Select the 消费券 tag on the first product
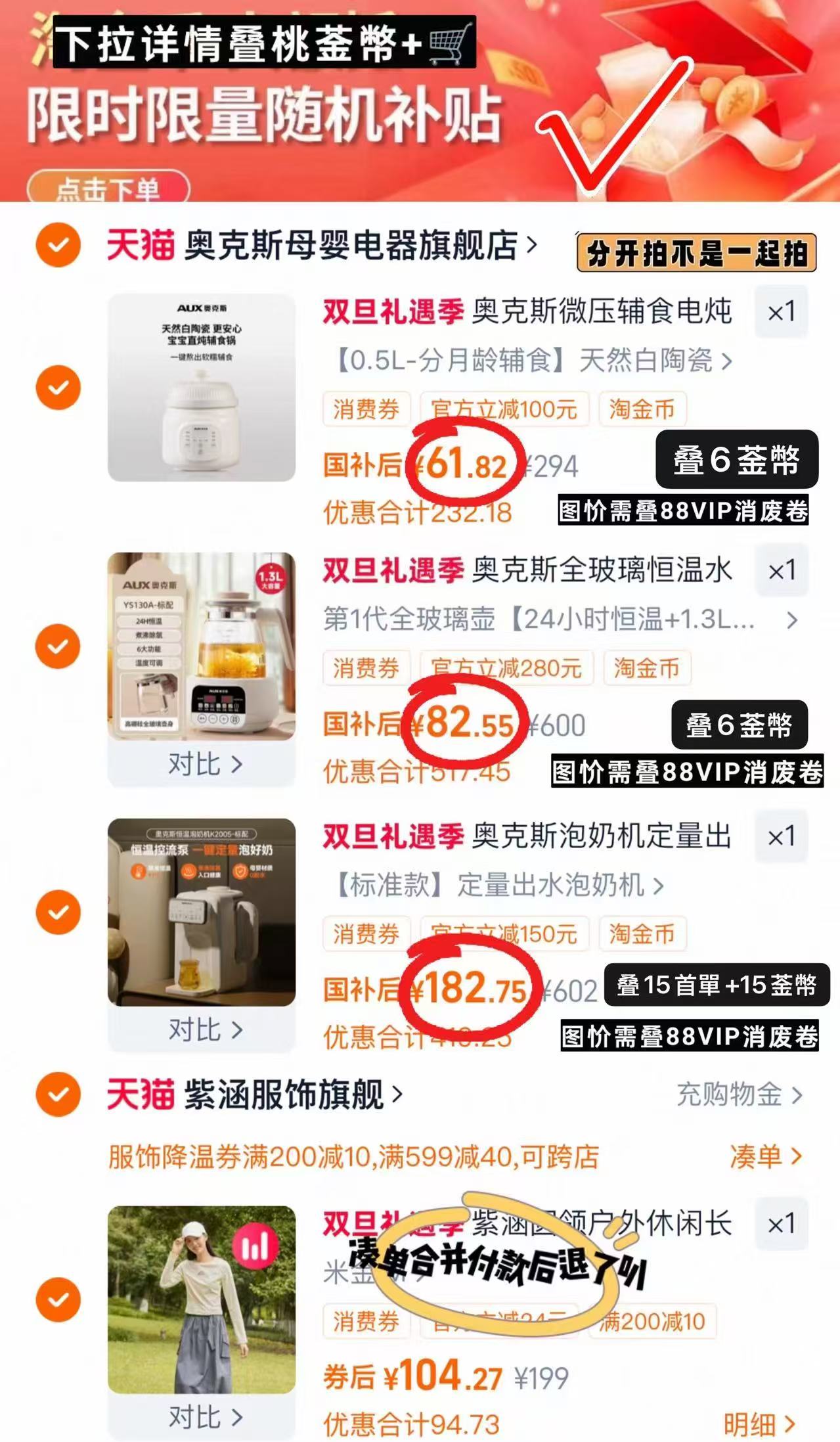This screenshot has height=1442, width=840. pyautogui.click(x=365, y=409)
